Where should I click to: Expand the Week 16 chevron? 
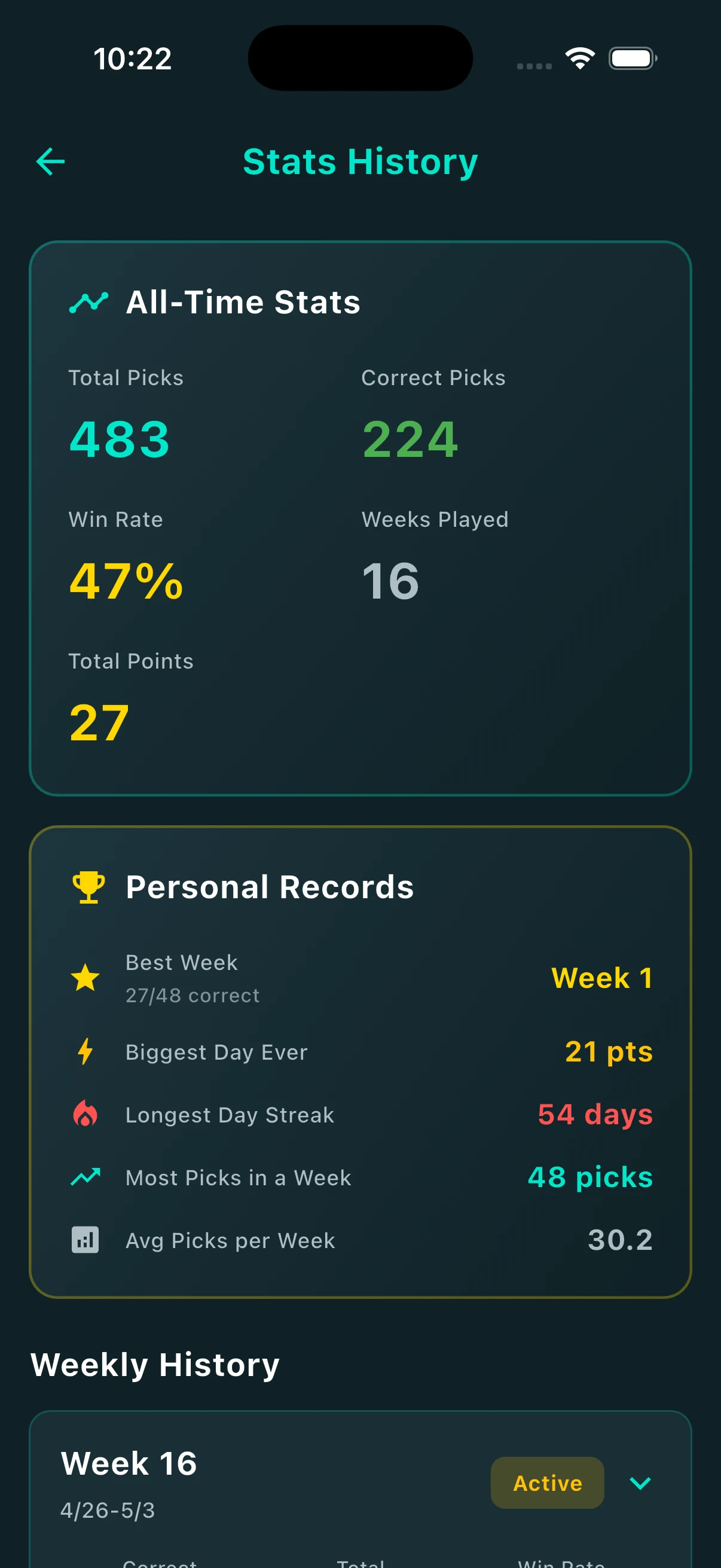click(x=640, y=1483)
